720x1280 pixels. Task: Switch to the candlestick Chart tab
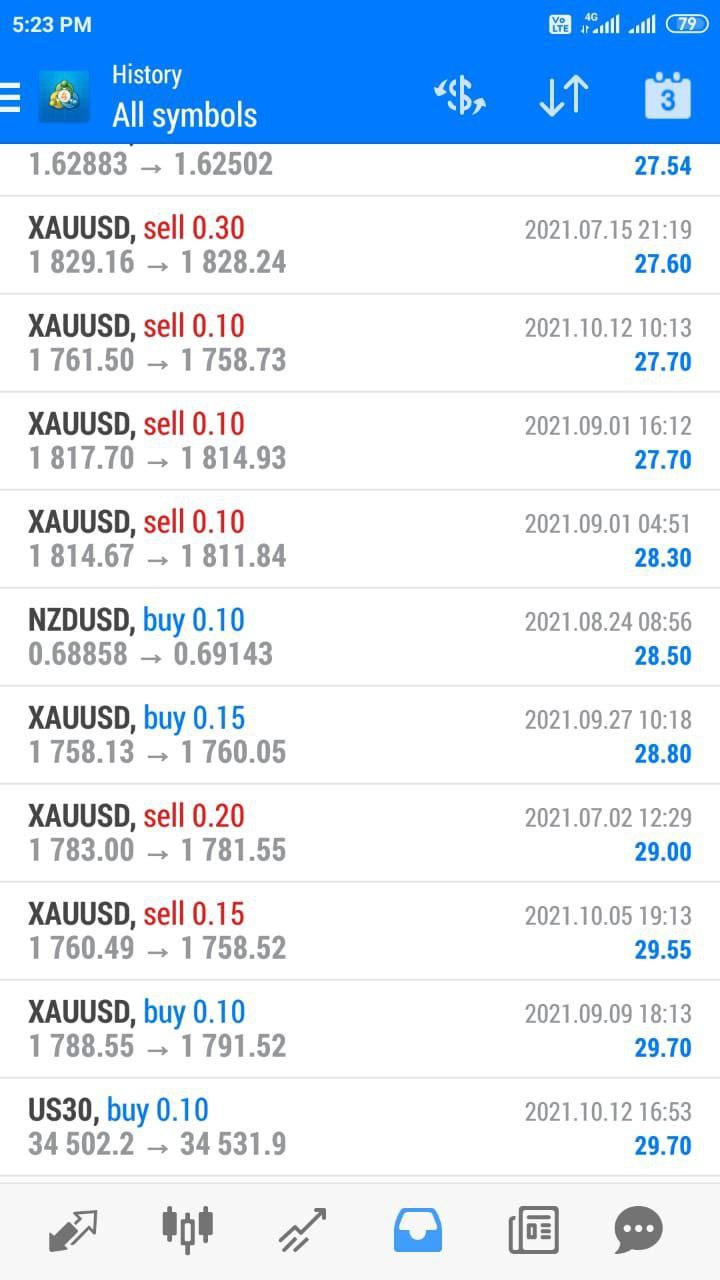187,1227
